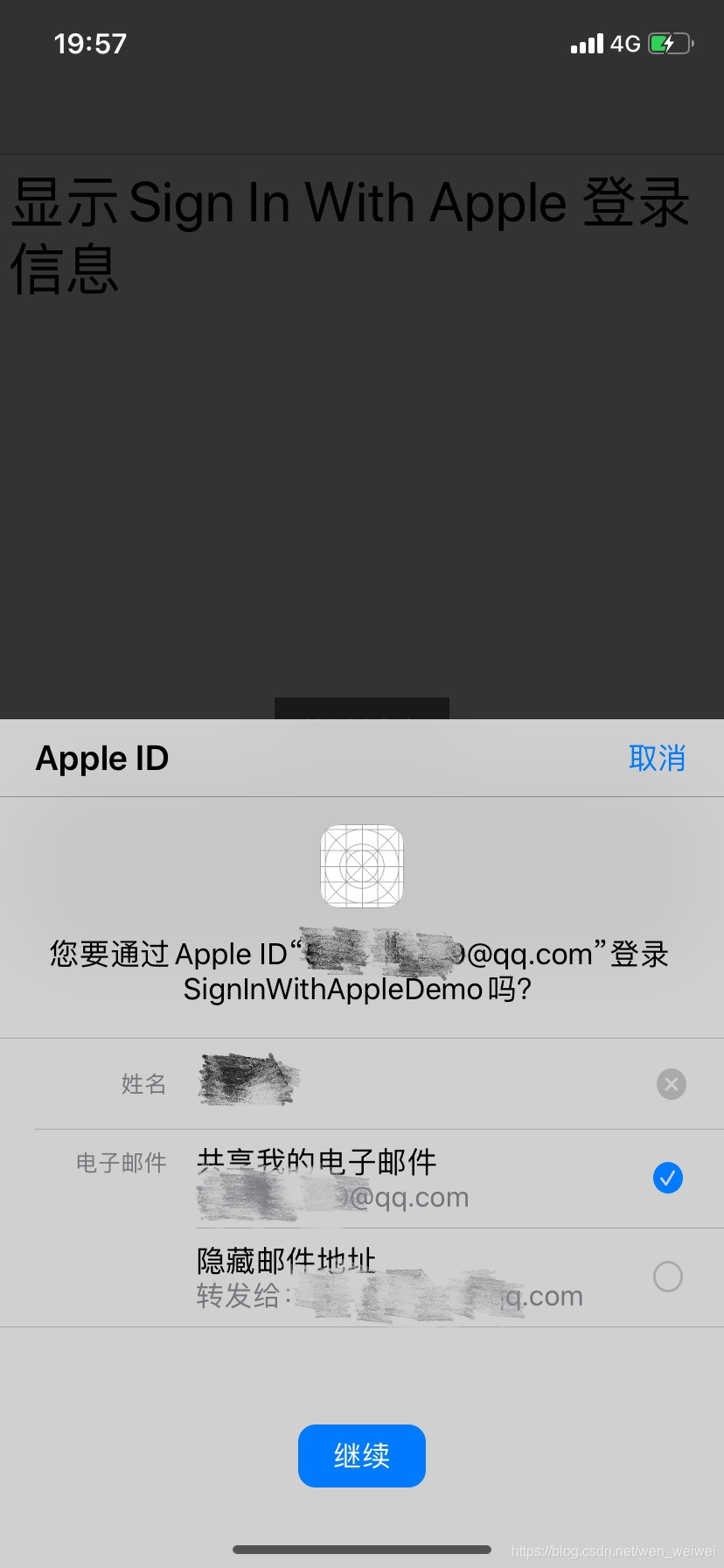Image resolution: width=724 pixels, height=1568 pixels.
Task: Clear the 姓名 field using the gray X icon
Action: (671, 1084)
